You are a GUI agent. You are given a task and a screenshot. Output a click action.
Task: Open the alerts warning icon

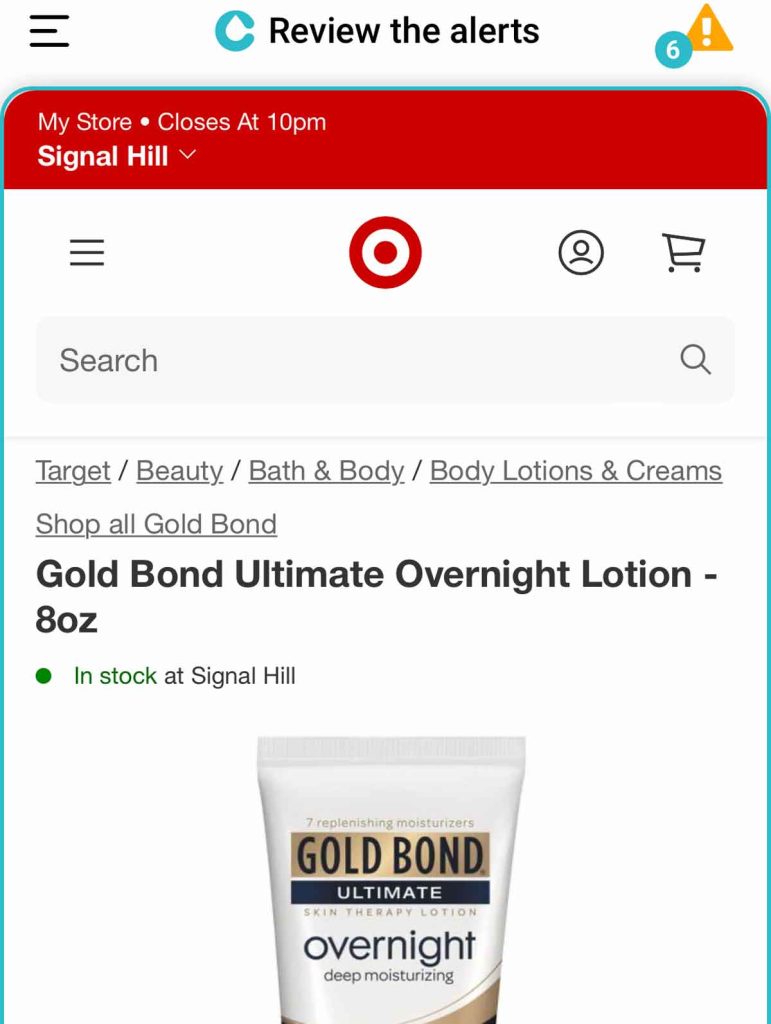[709, 30]
